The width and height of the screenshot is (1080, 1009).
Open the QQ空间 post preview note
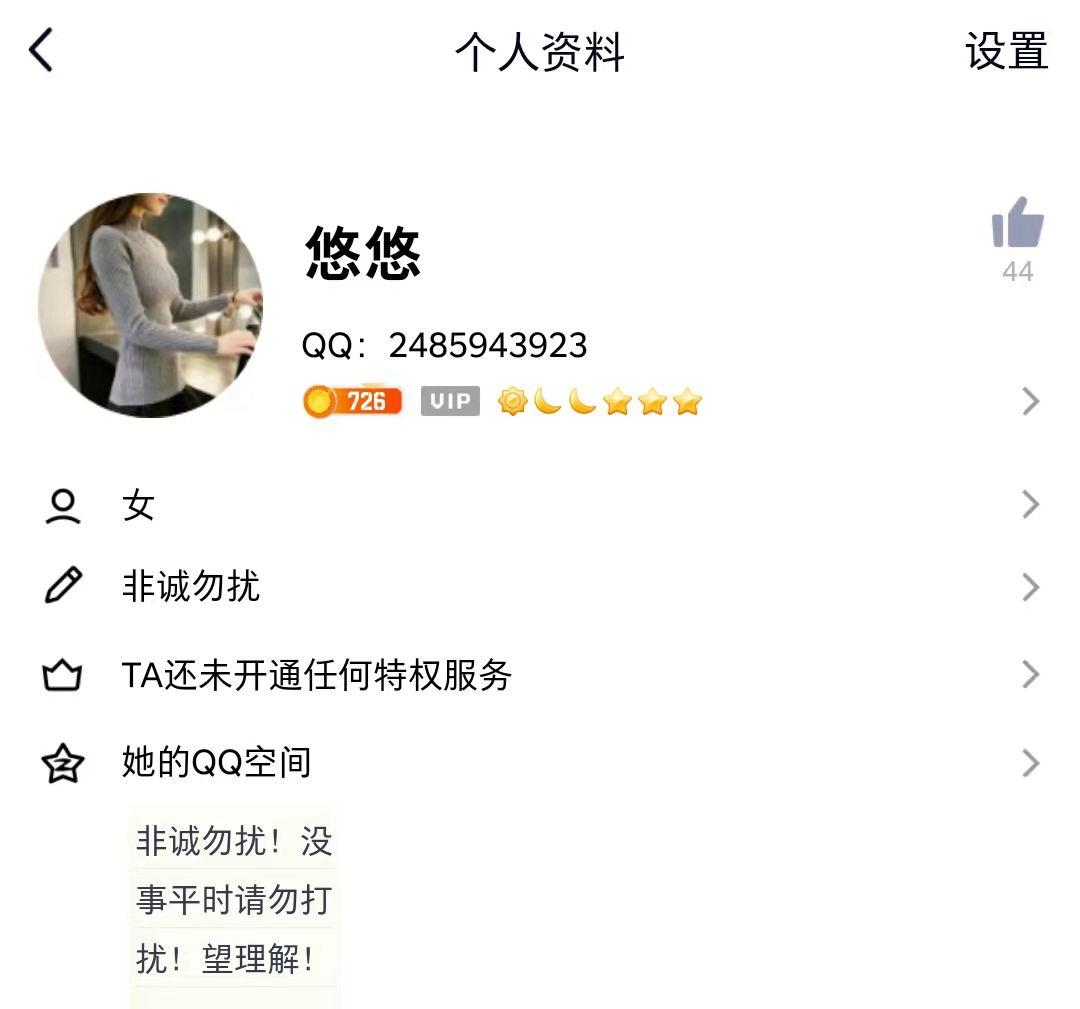pyautogui.click(x=234, y=900)
